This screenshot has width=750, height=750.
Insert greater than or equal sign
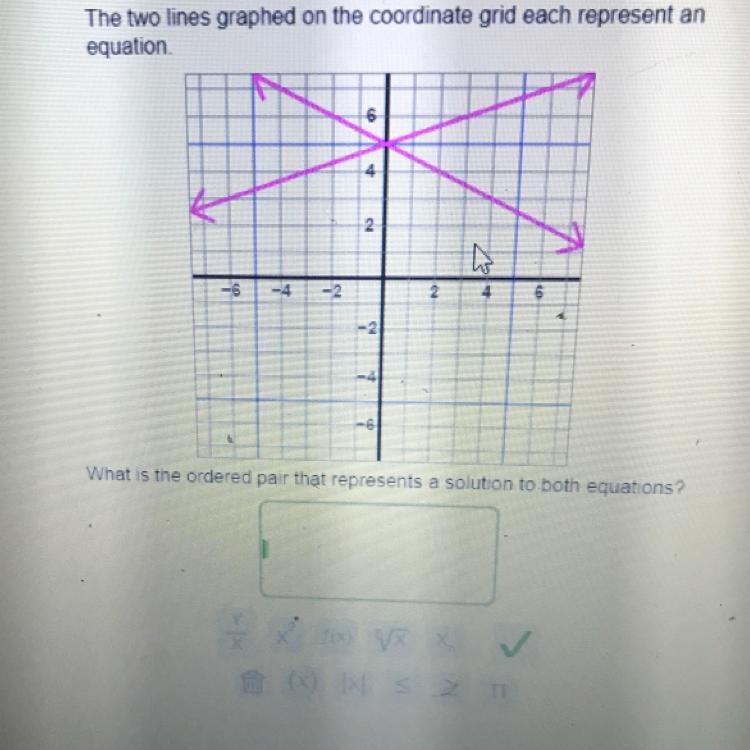pos(447,686)
